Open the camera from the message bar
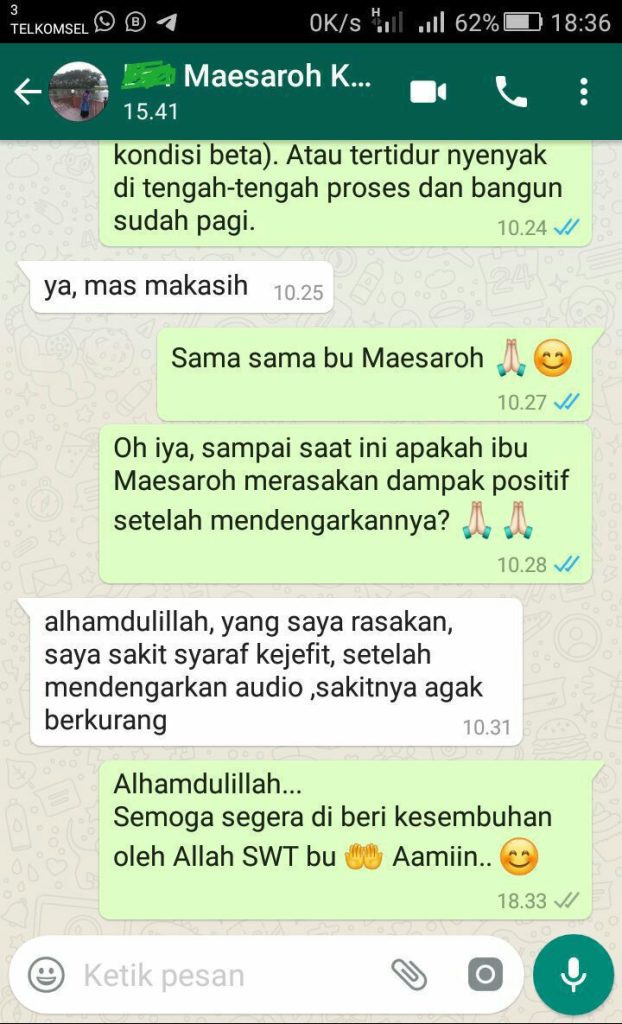Viewport: 622px width, 1024px height. pyautogui.click(x=485, y=974)
